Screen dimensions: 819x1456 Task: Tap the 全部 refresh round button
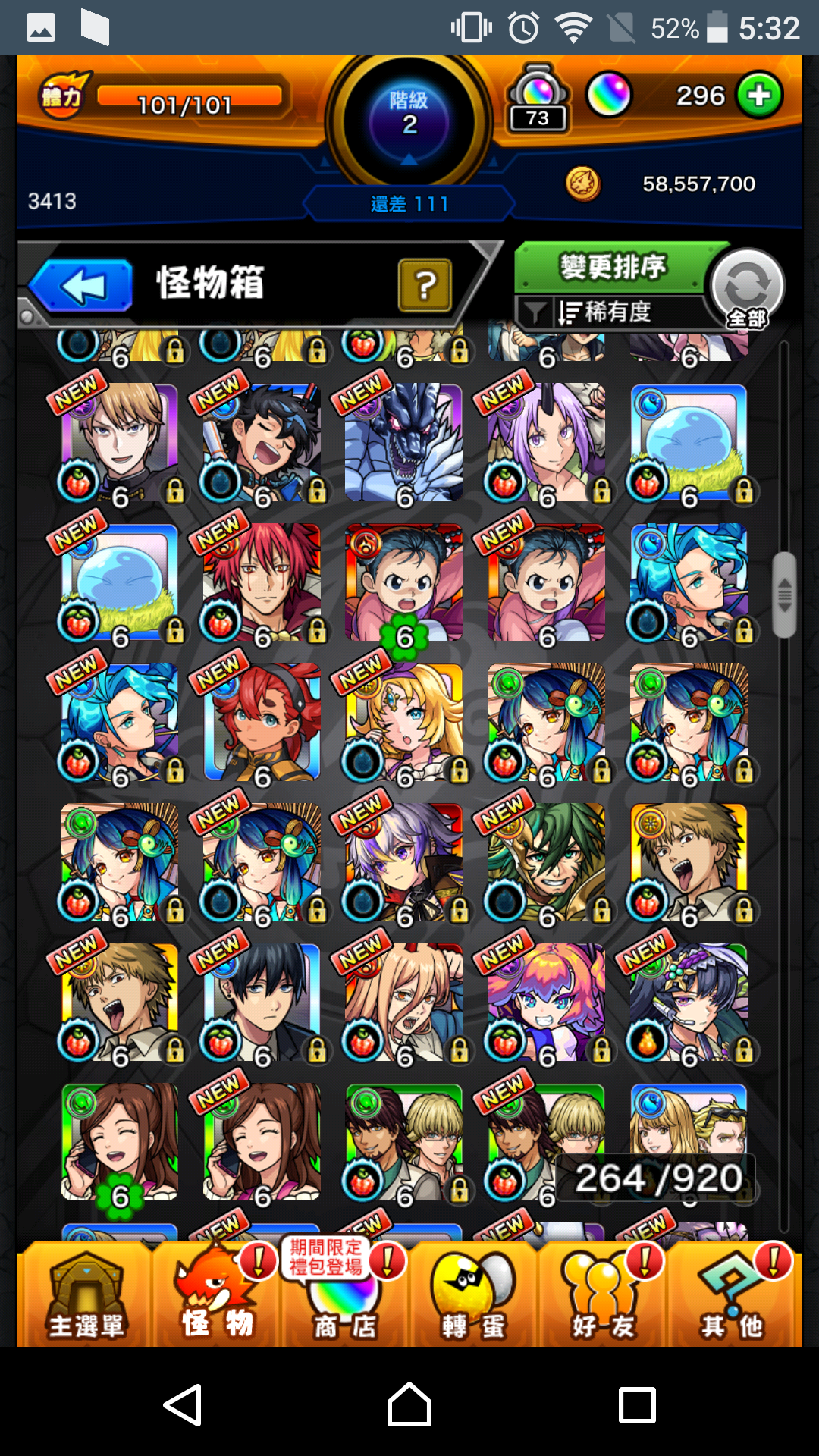[x=747, y=288]
